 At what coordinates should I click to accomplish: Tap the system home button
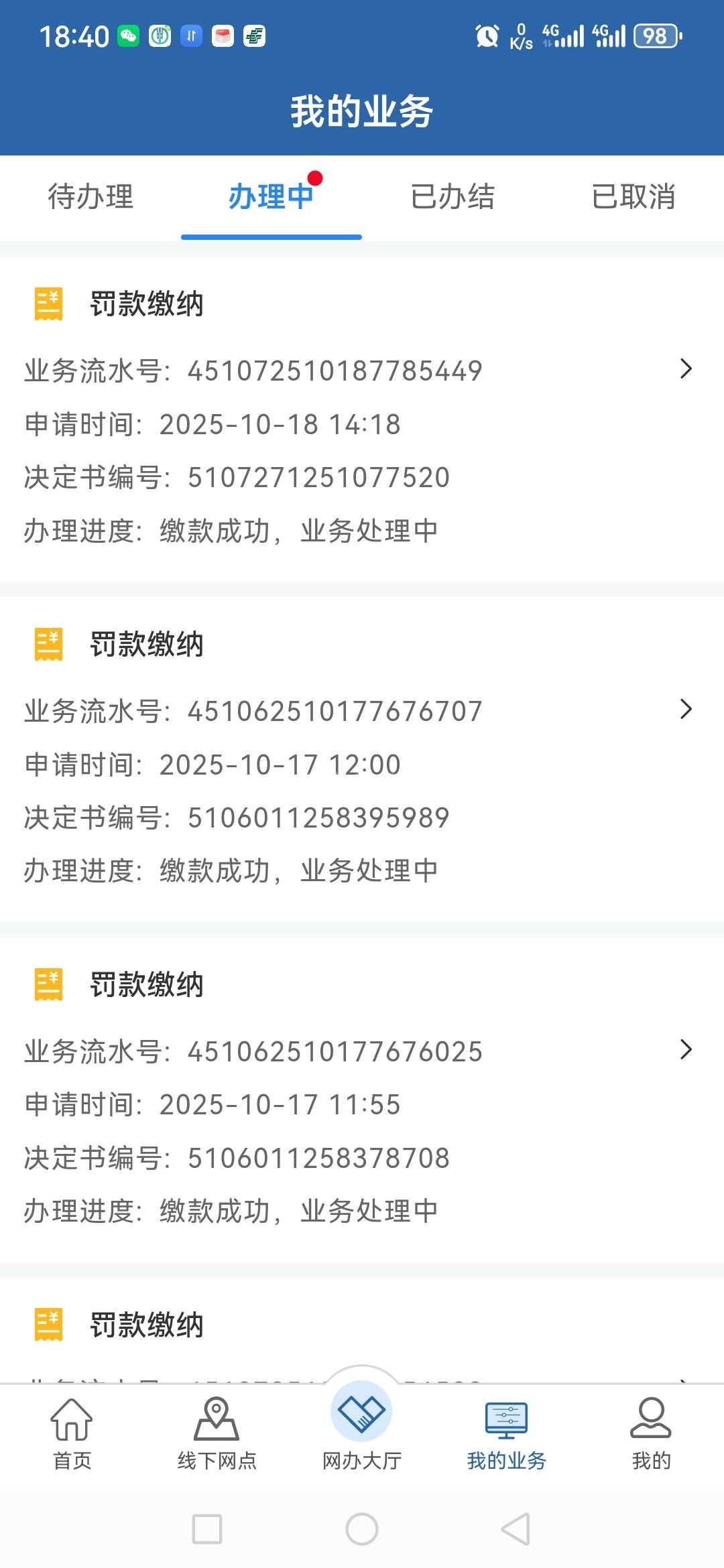pyautogui.click(x=362, y=1529)
